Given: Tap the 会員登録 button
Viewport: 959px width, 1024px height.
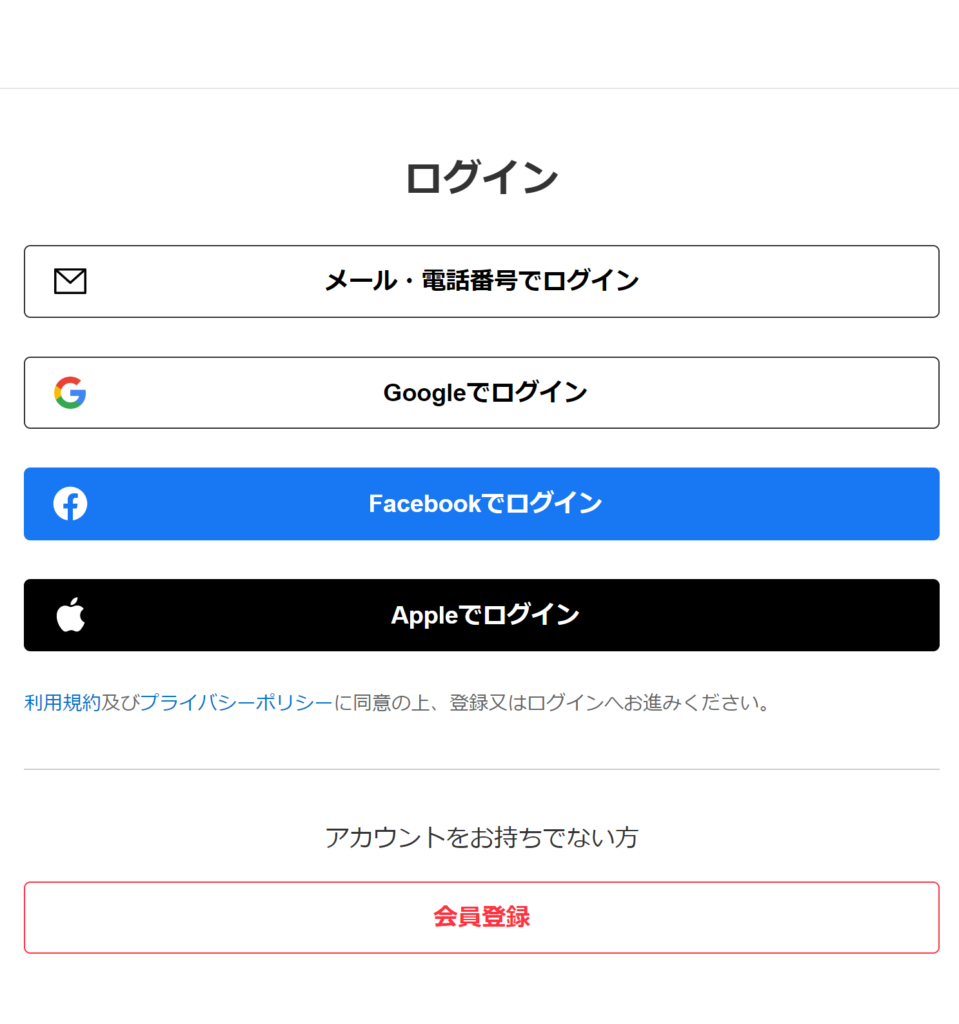Looking at the screenshot, I should 481,917.
